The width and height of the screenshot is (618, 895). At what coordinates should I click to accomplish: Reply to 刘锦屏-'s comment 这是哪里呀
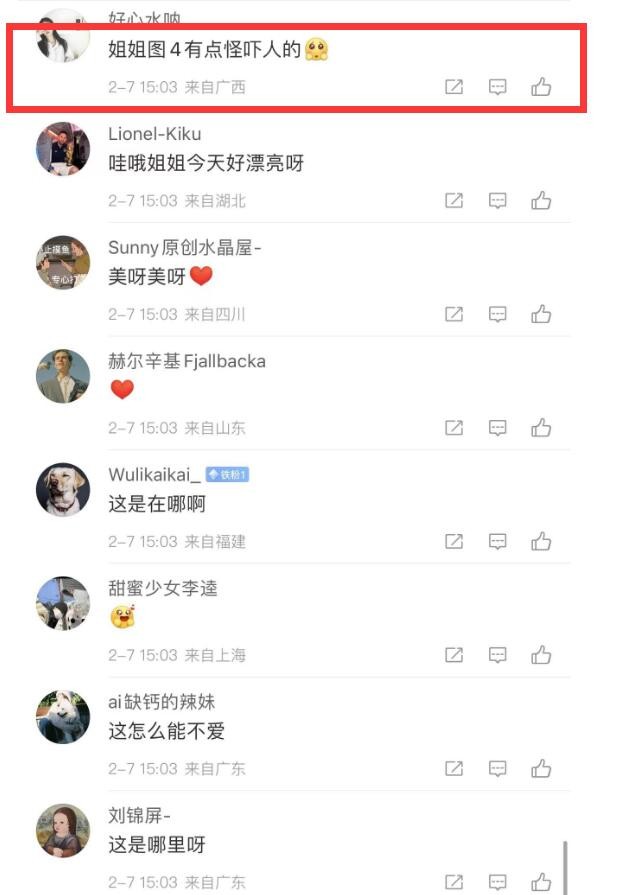[x=497, y=882]
